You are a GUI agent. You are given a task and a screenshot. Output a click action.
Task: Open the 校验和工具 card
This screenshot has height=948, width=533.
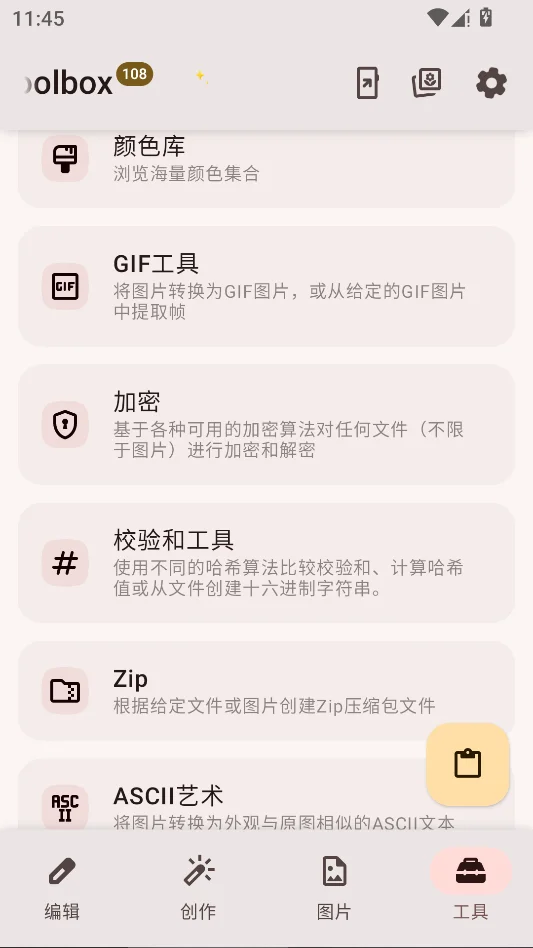(x=266, y=563)
